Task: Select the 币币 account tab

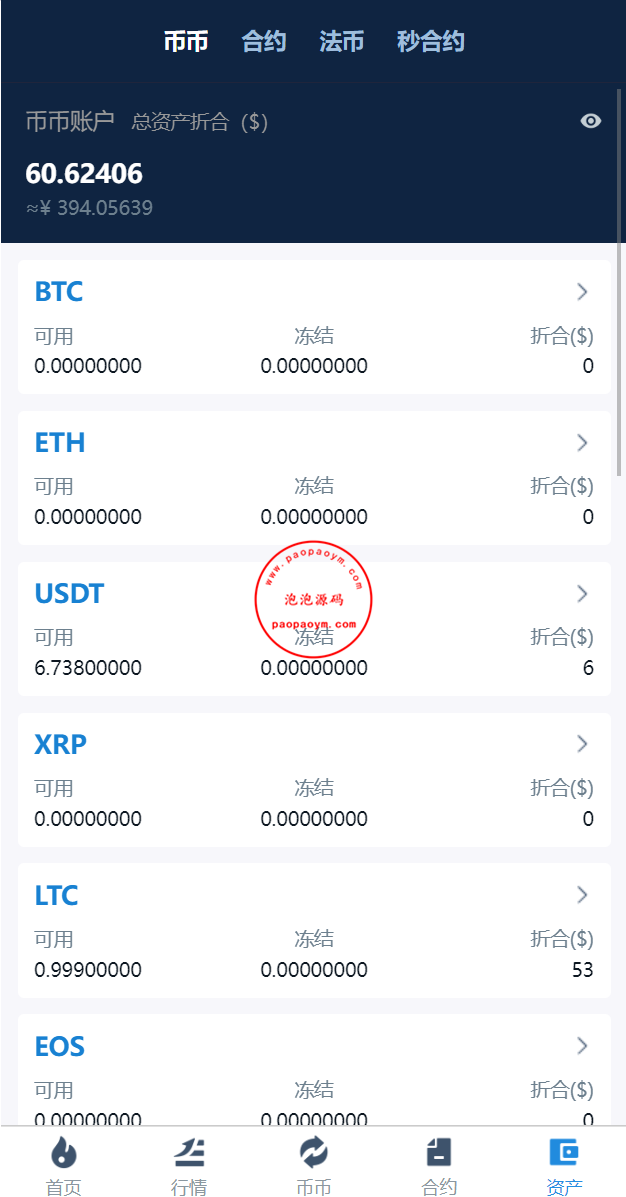Action: click(x=186, y=41)
